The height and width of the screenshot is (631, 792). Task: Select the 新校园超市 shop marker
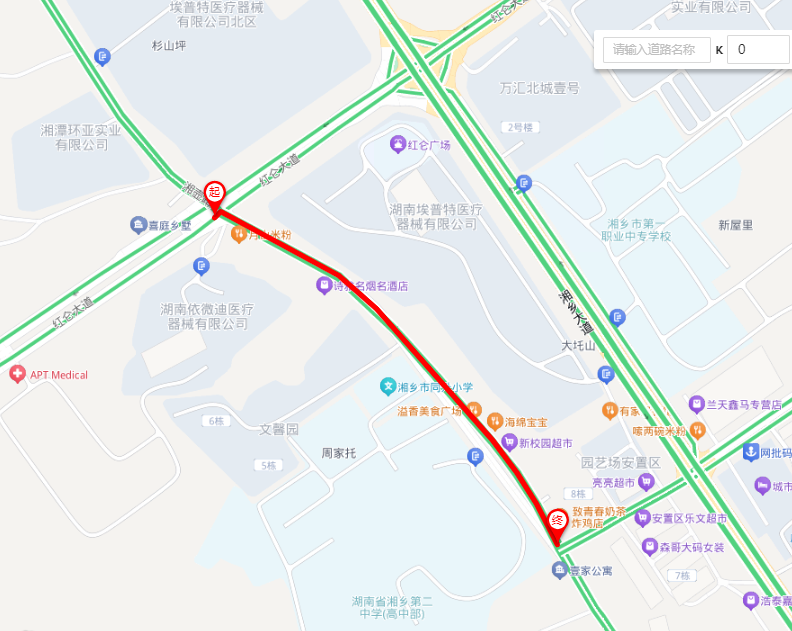(x=509, y=442)
